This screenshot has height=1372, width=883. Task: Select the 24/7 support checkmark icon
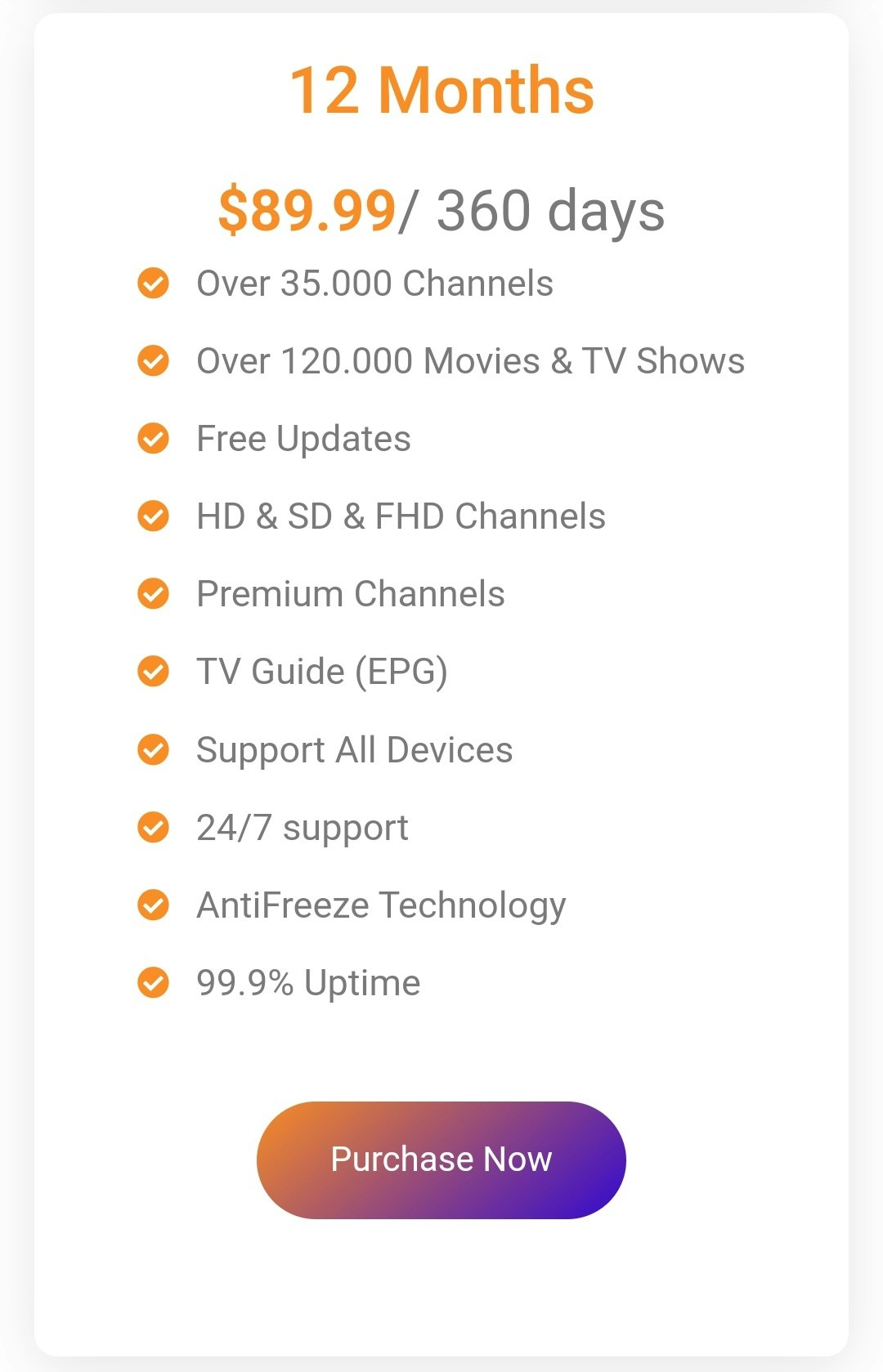tap(154, 827)
